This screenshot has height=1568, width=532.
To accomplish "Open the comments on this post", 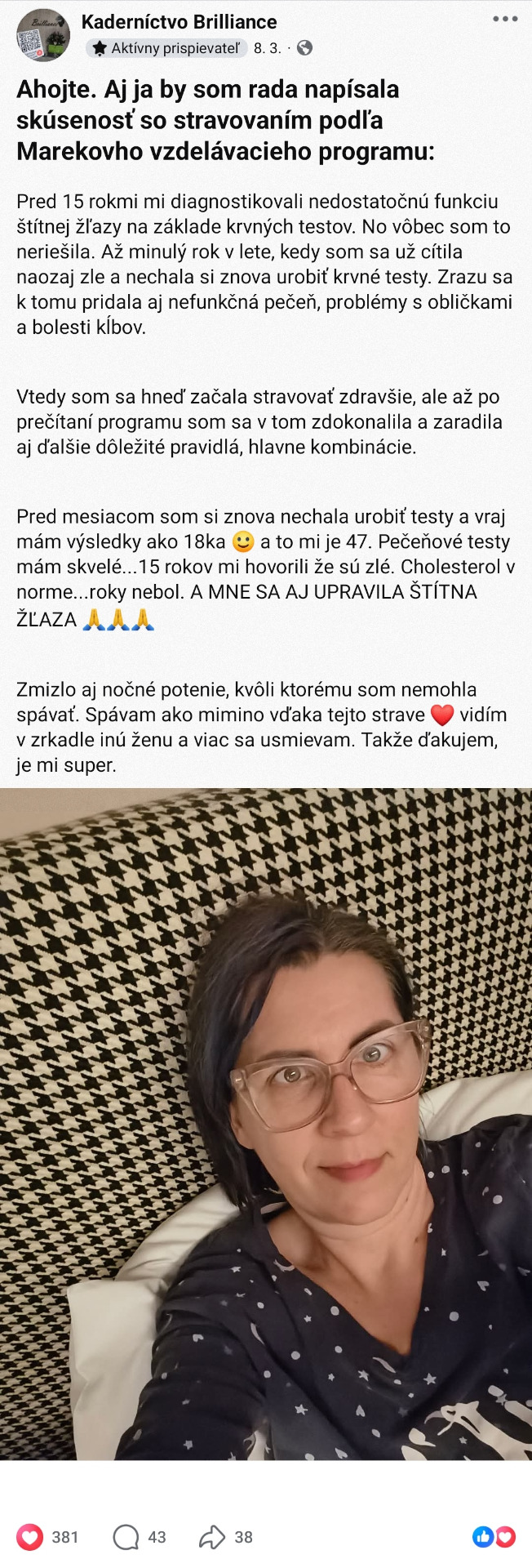I will (126, 1537).
